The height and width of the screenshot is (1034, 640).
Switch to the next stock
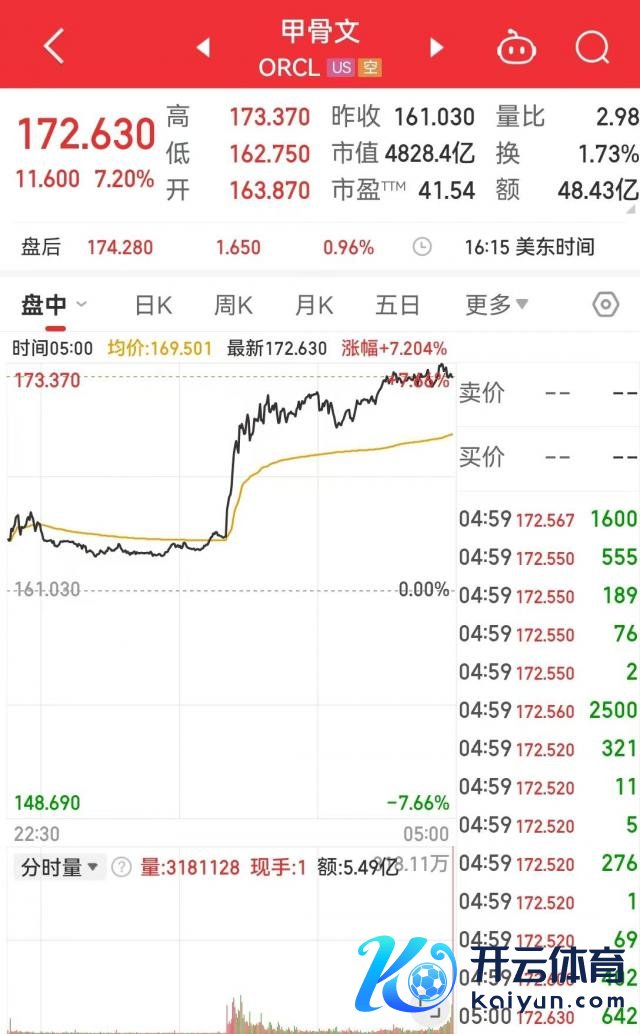436,47
